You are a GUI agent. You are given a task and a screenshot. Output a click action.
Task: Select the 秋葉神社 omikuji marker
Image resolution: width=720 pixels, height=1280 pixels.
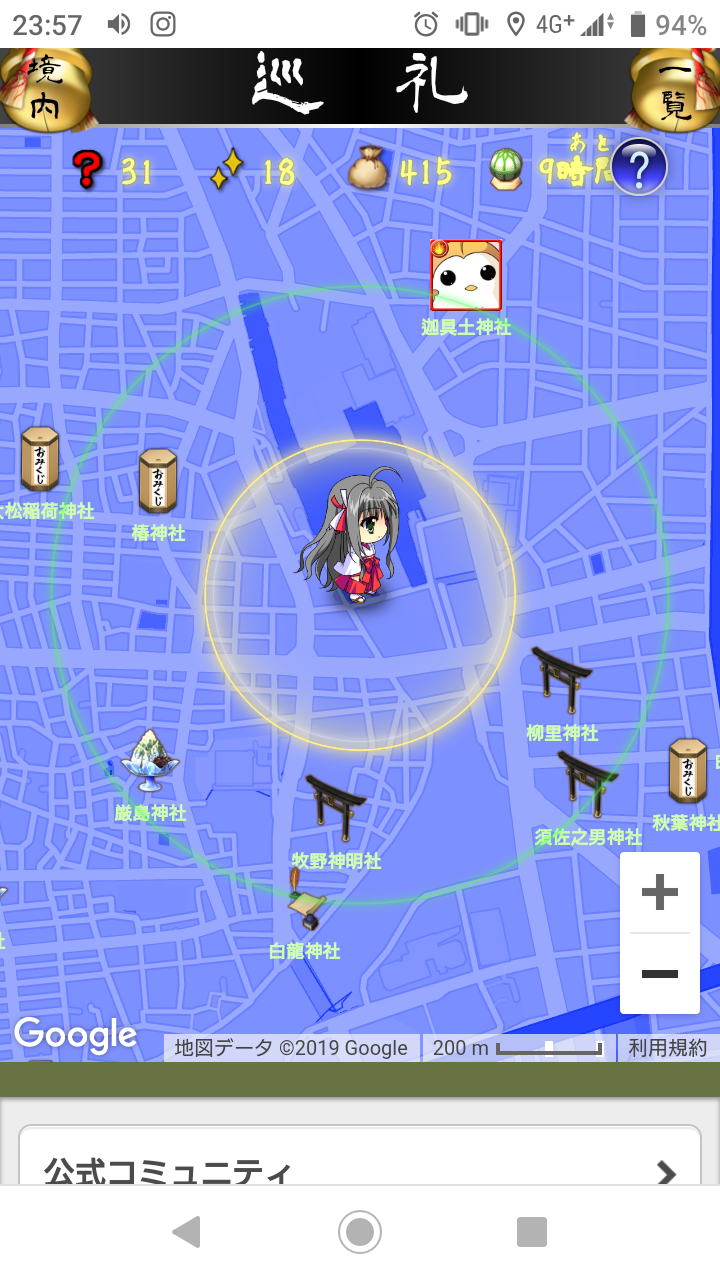[x=688, y=771]
